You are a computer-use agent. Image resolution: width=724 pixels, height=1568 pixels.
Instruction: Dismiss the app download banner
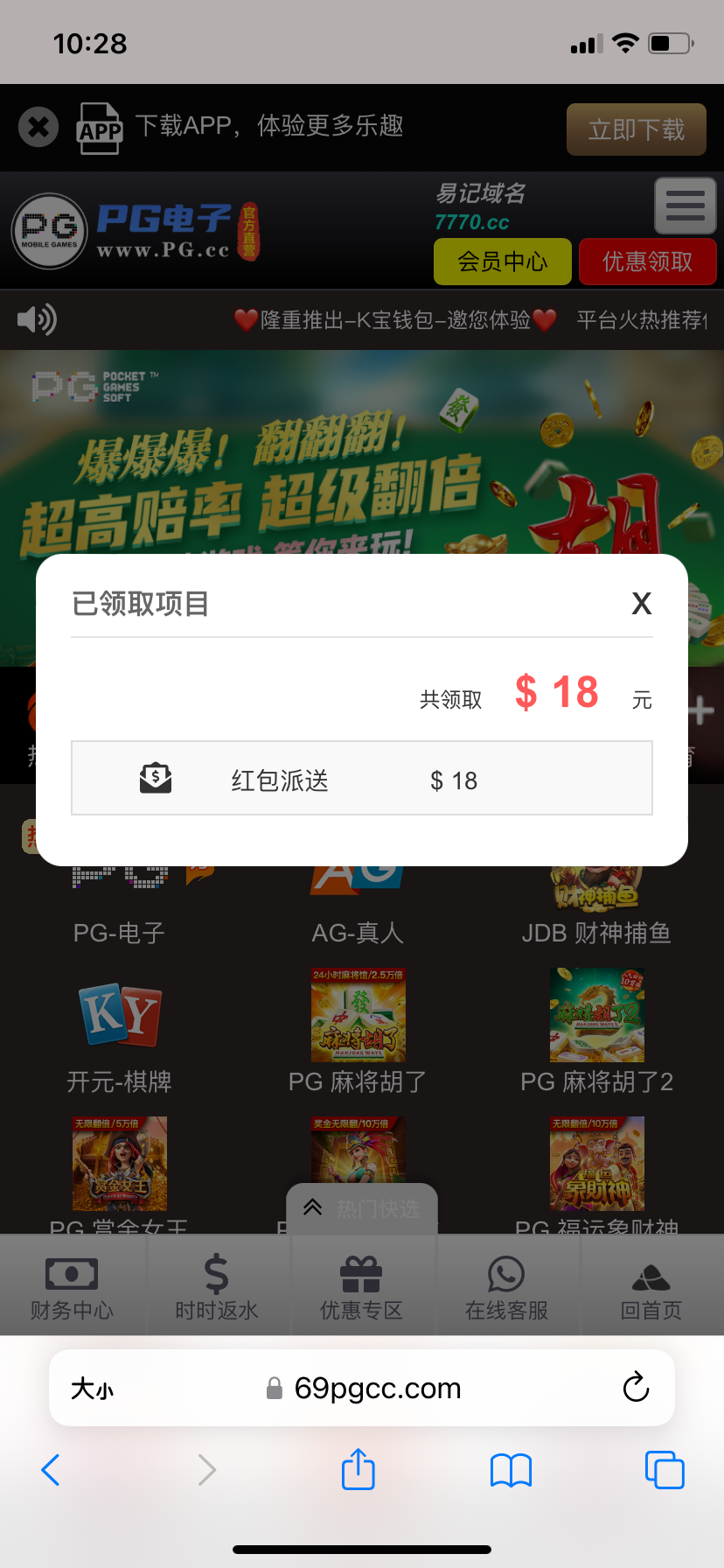point(38,128)
